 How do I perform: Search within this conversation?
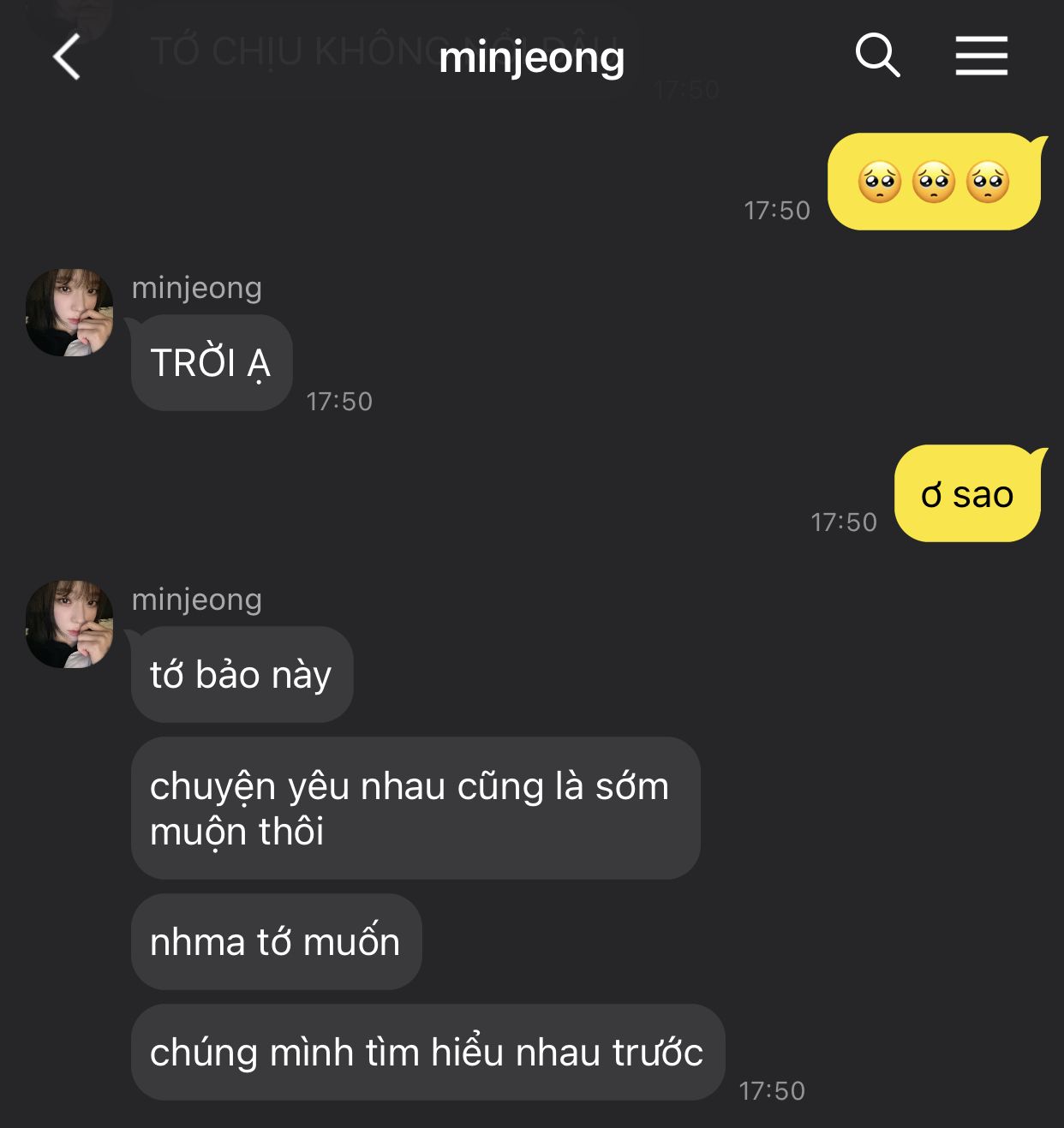[x=877, y=57]
